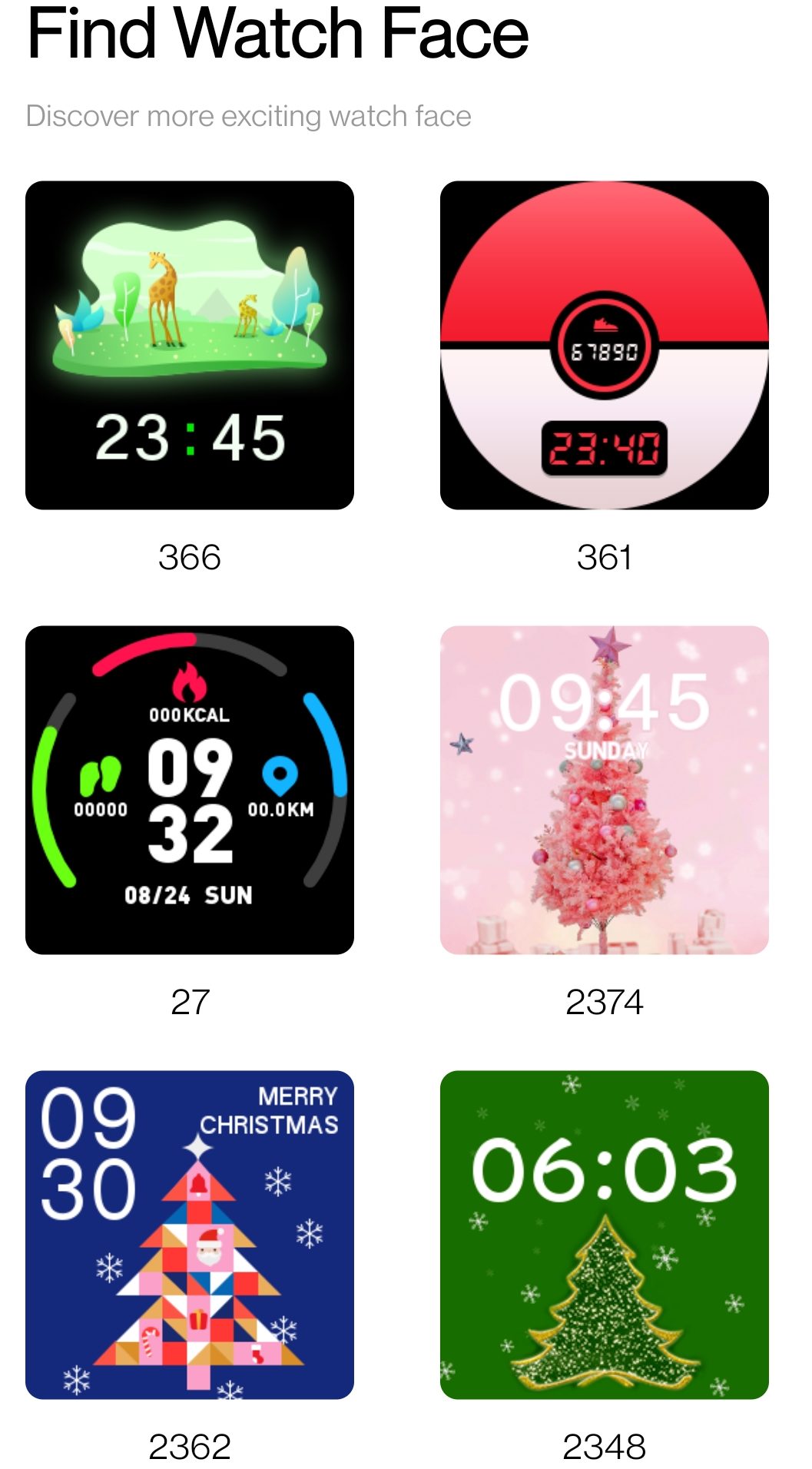Choose the fitness stats watch face 27

pyautogui.click(x=190, y=790)
